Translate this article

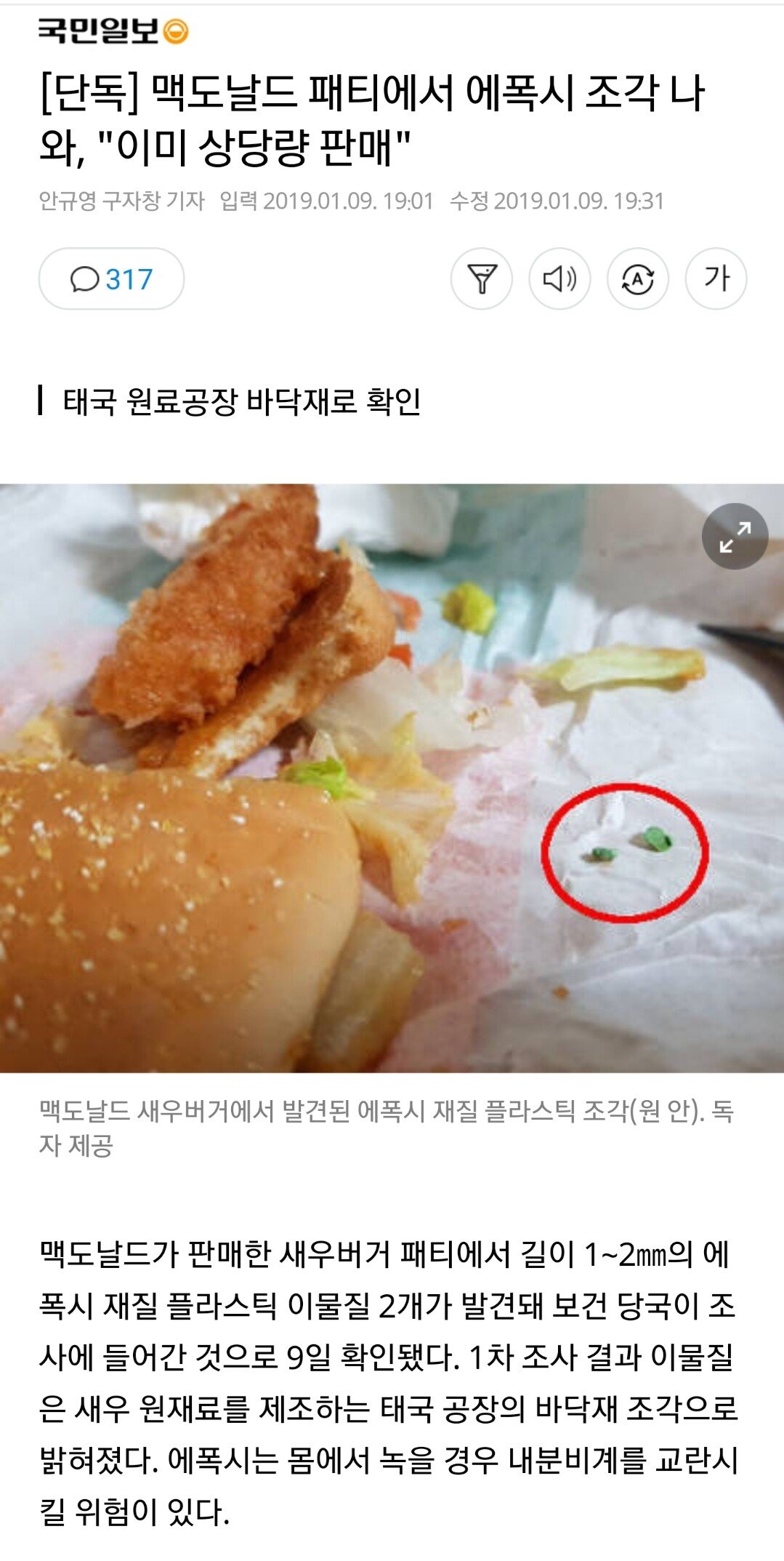(638, 279)
